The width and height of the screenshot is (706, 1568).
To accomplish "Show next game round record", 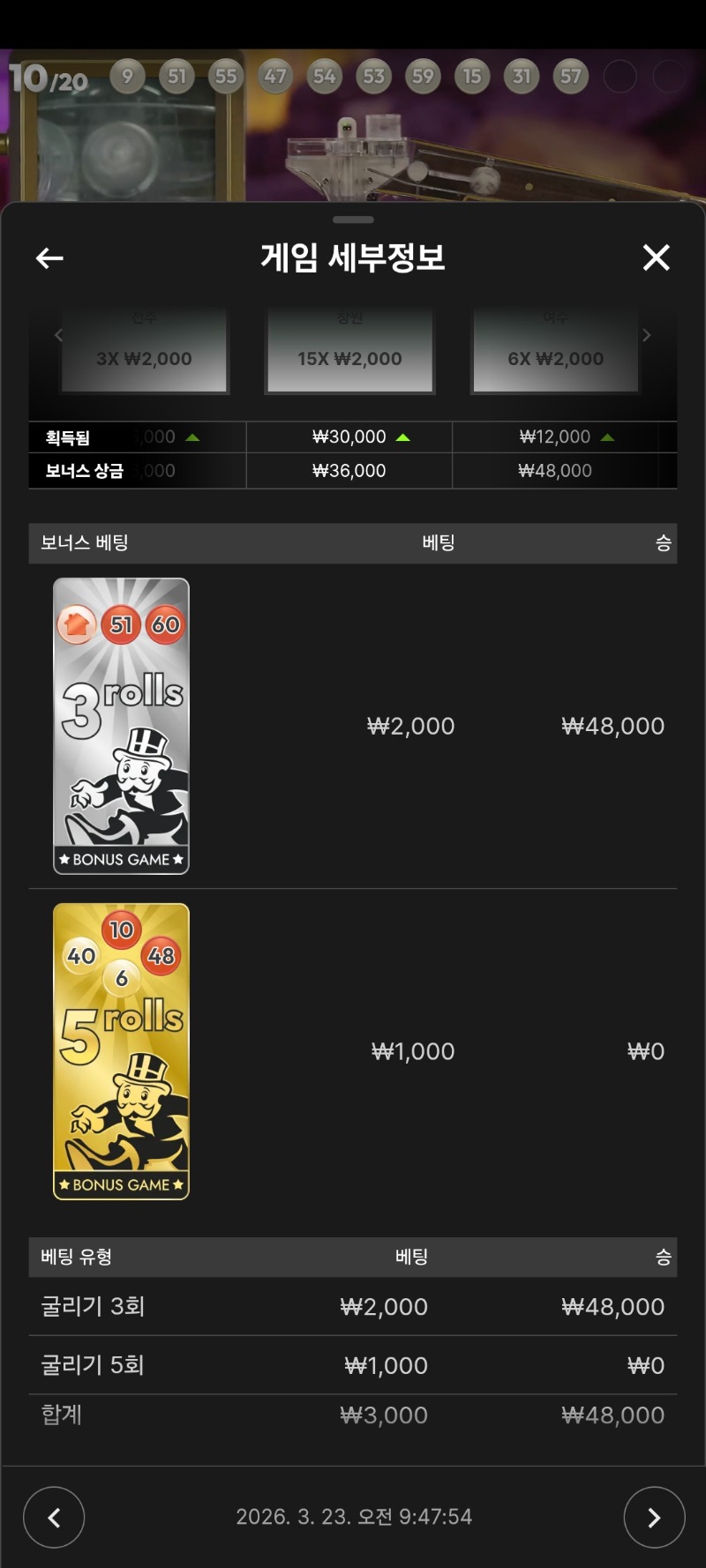I will point(654,1517).
